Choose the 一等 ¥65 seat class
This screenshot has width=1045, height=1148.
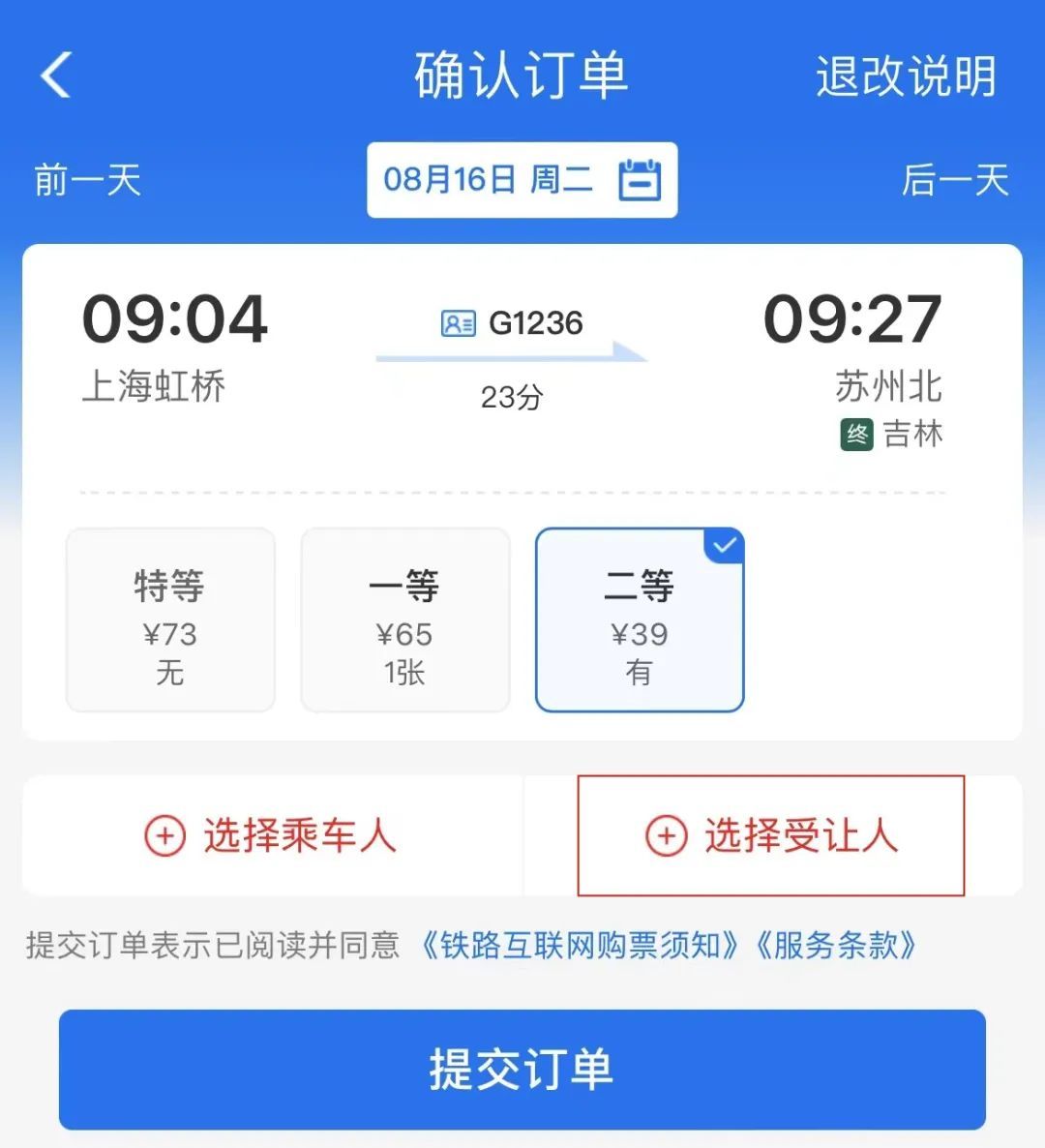[404, 620]
